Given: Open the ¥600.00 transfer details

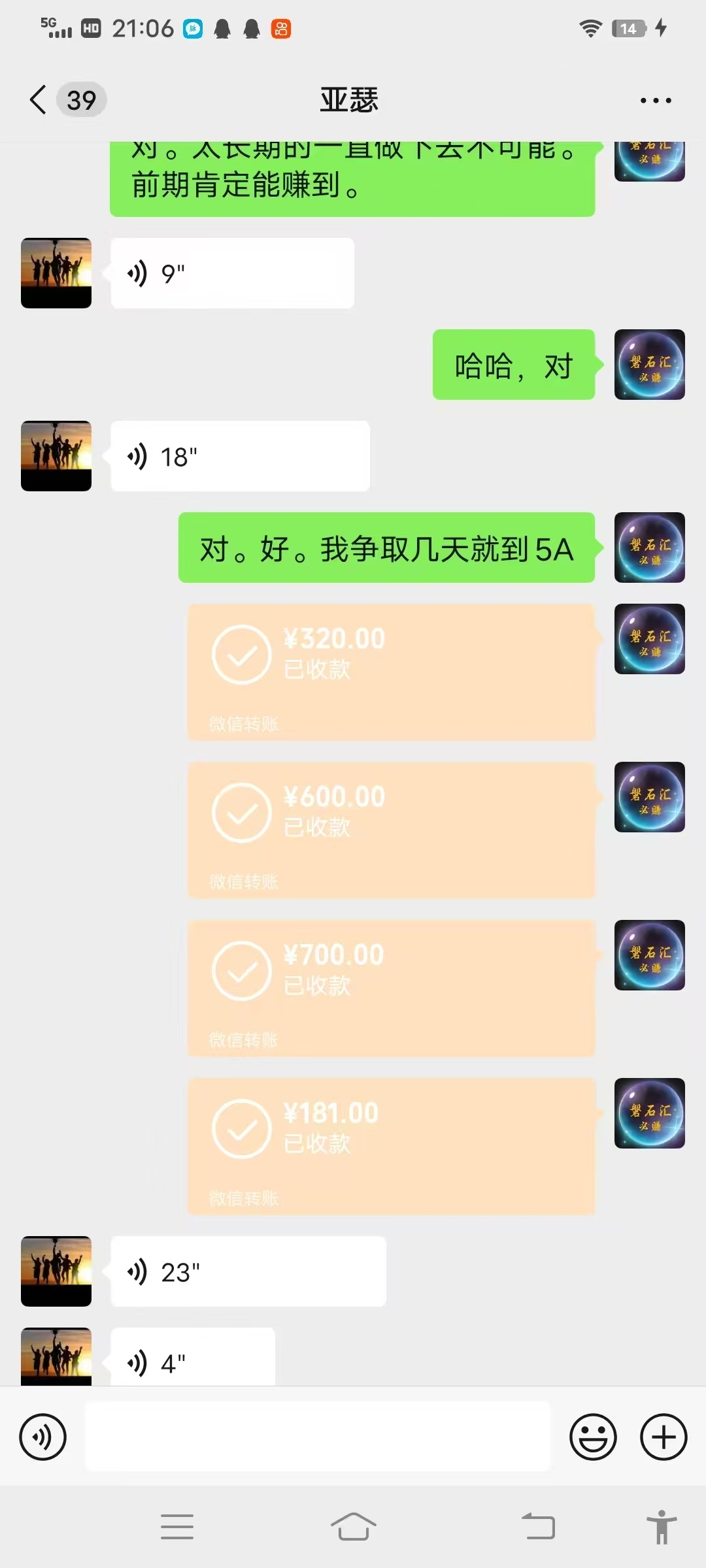Looking at the screenshot, I should point(391,830).
